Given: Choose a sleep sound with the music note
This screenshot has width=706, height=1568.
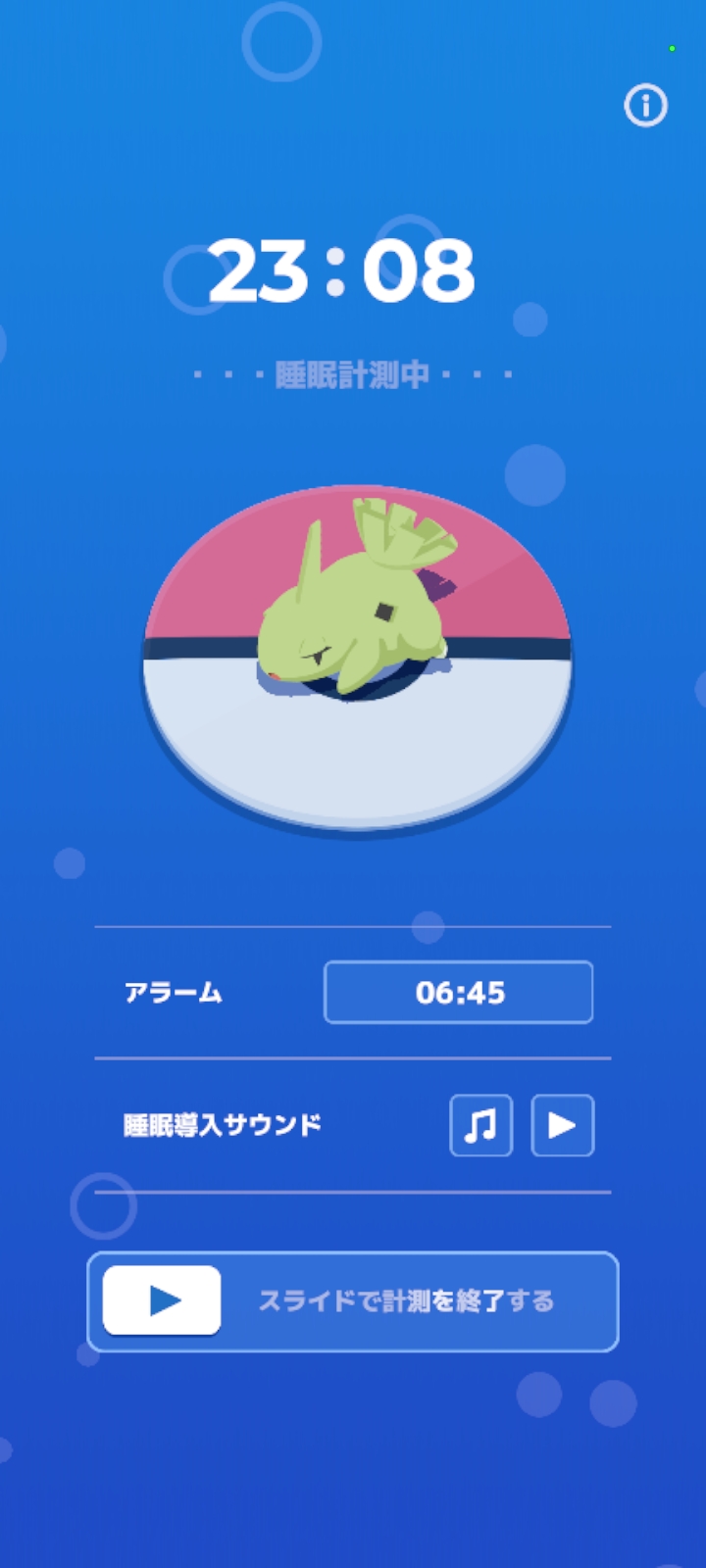Looking at the screenshot, I should coord(480,1125).
